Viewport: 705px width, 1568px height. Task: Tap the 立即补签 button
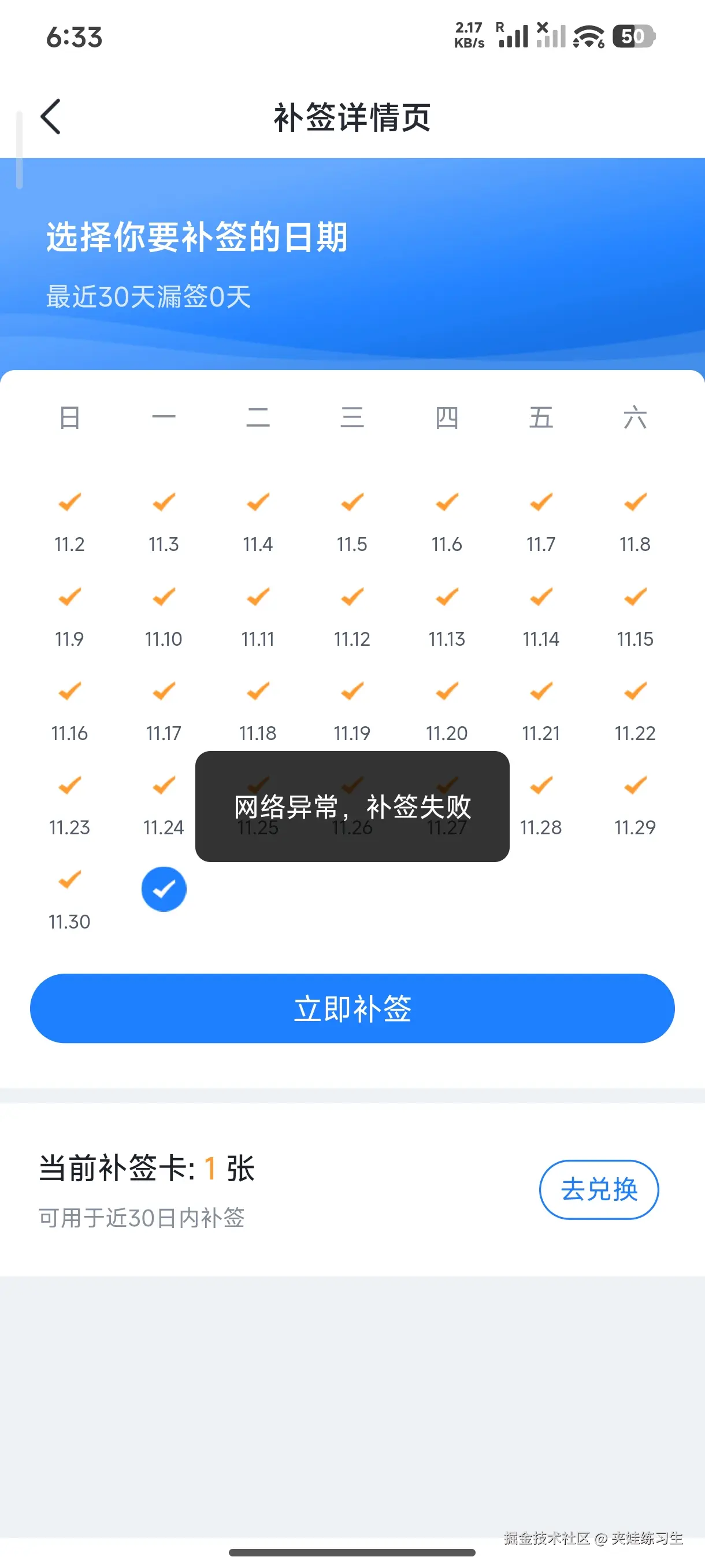click(x=353, y=1008)
